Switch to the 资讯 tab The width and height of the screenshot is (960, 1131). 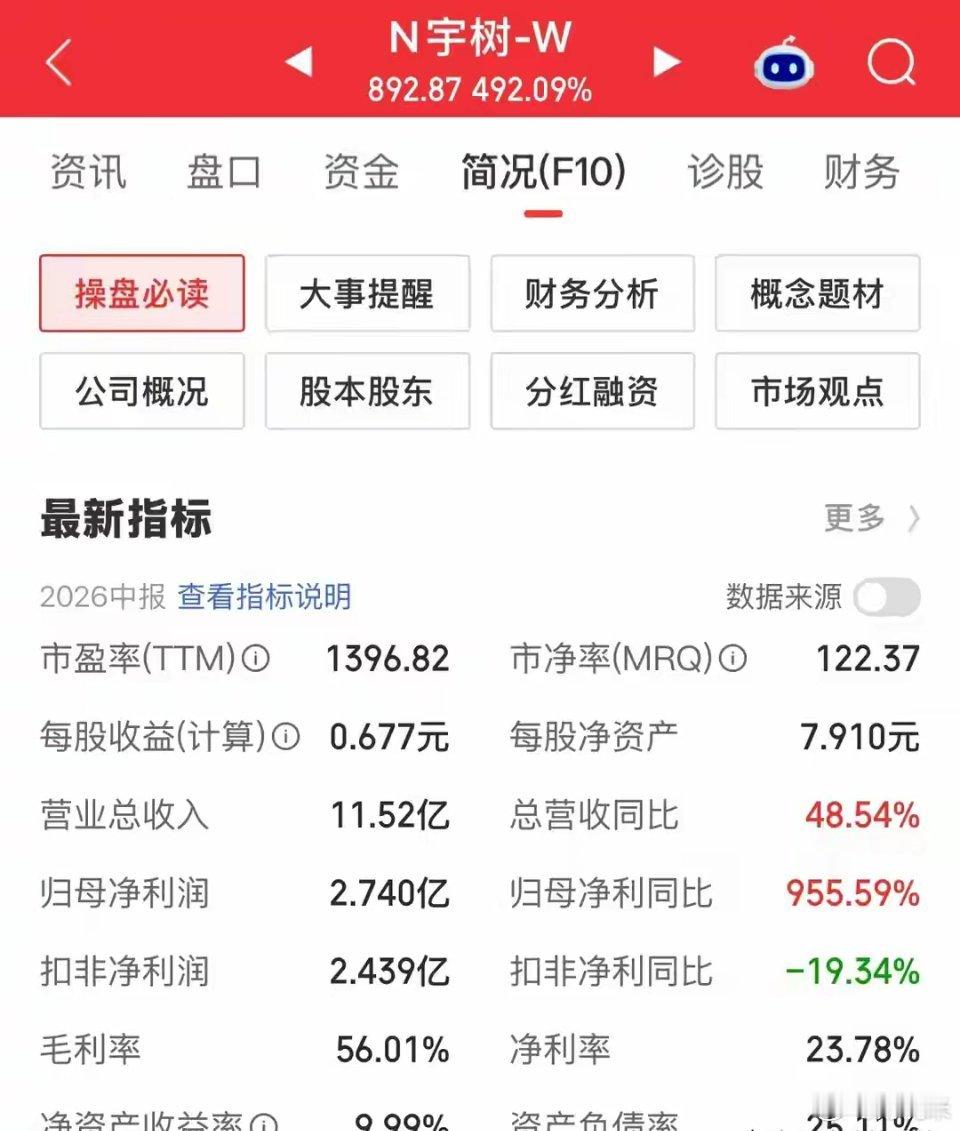tap(89, 172)
